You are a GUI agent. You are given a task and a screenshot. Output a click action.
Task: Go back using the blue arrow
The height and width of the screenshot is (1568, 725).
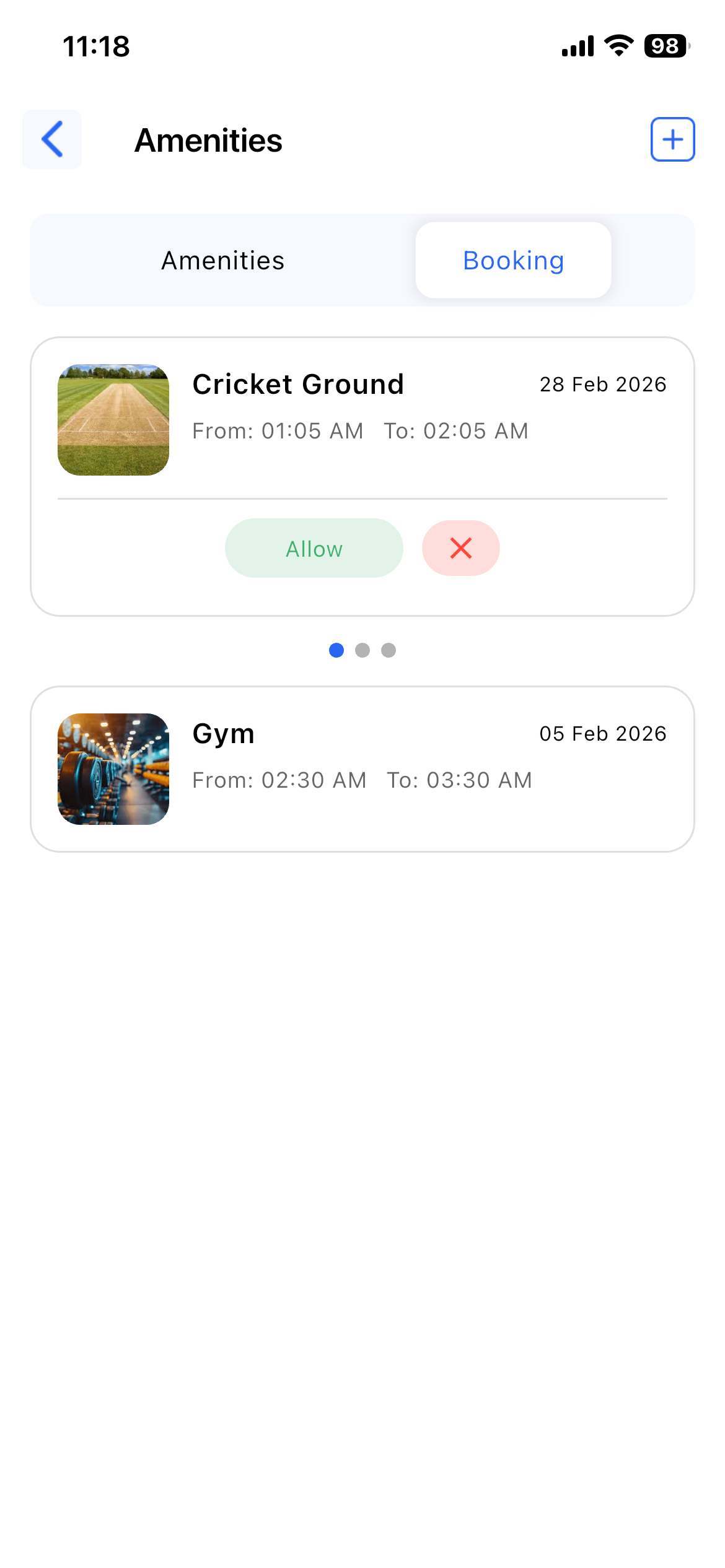pos(52,139)
